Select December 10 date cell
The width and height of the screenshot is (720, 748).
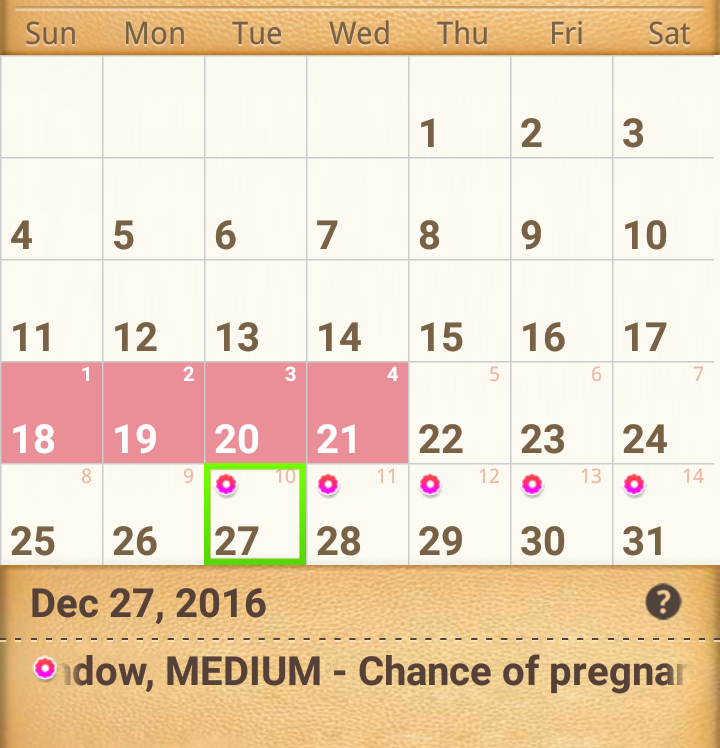[x=665, y=209]
